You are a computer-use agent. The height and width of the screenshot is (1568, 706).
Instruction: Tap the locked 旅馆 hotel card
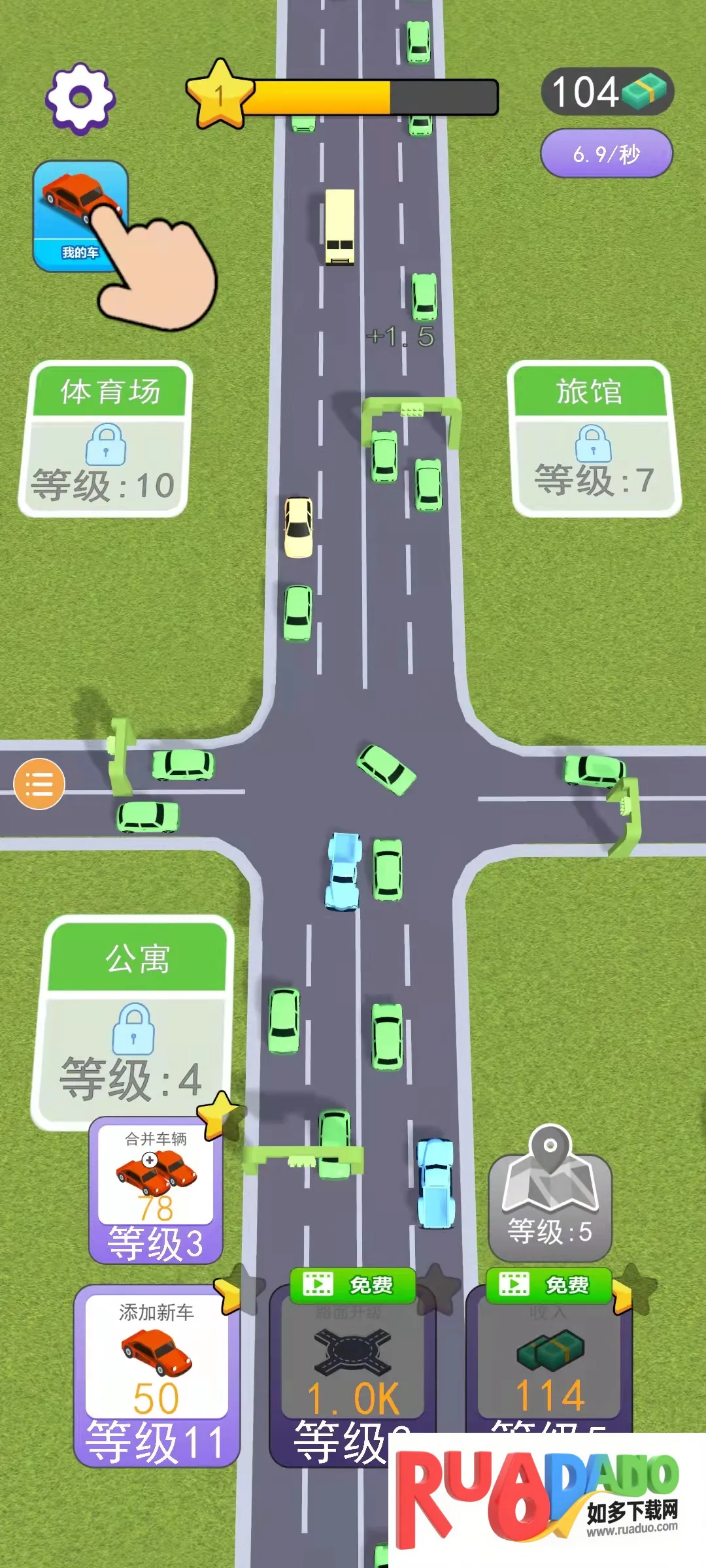[x=592, y=440]
